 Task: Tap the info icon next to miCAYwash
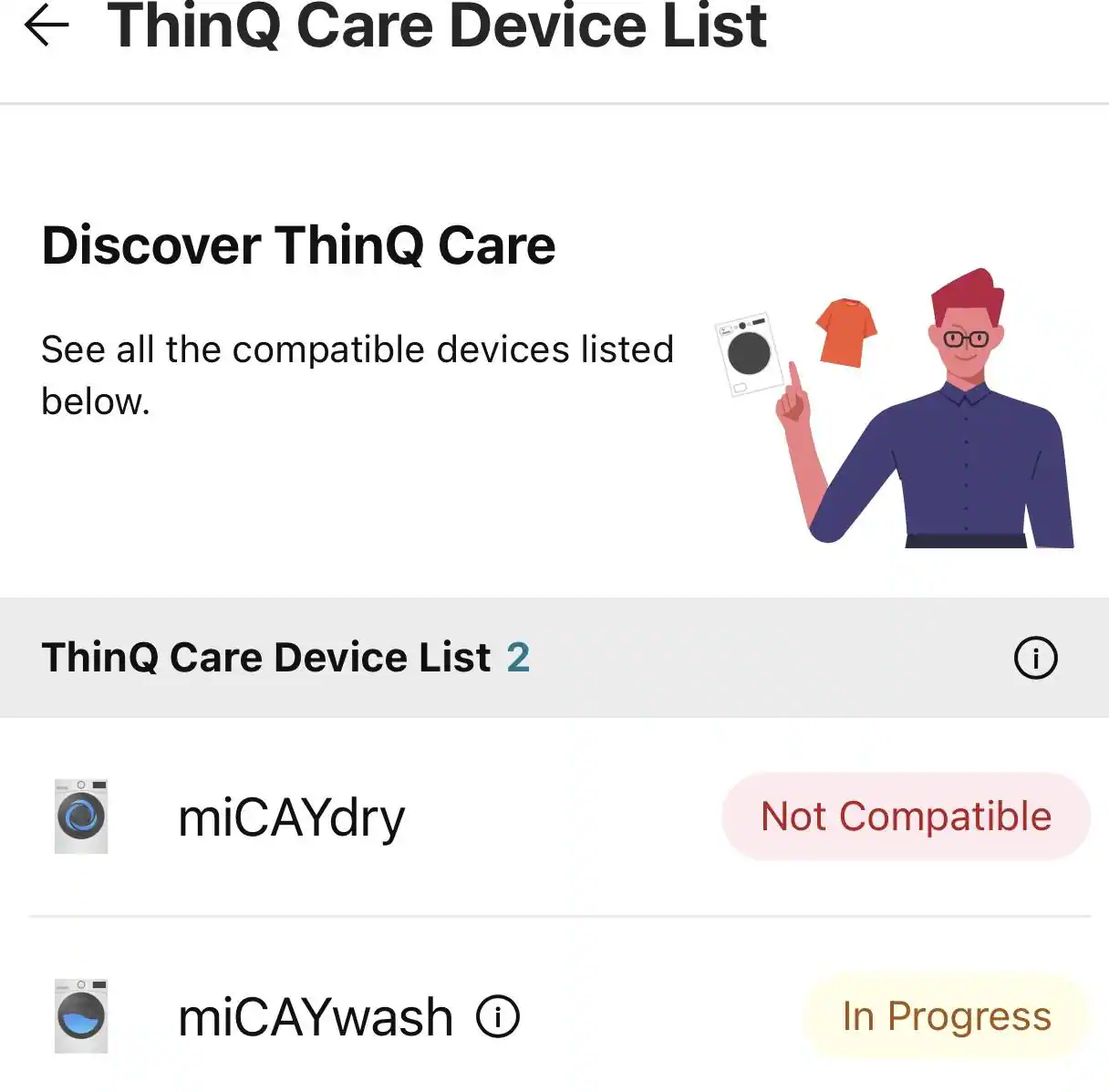tap(498, 1016)
